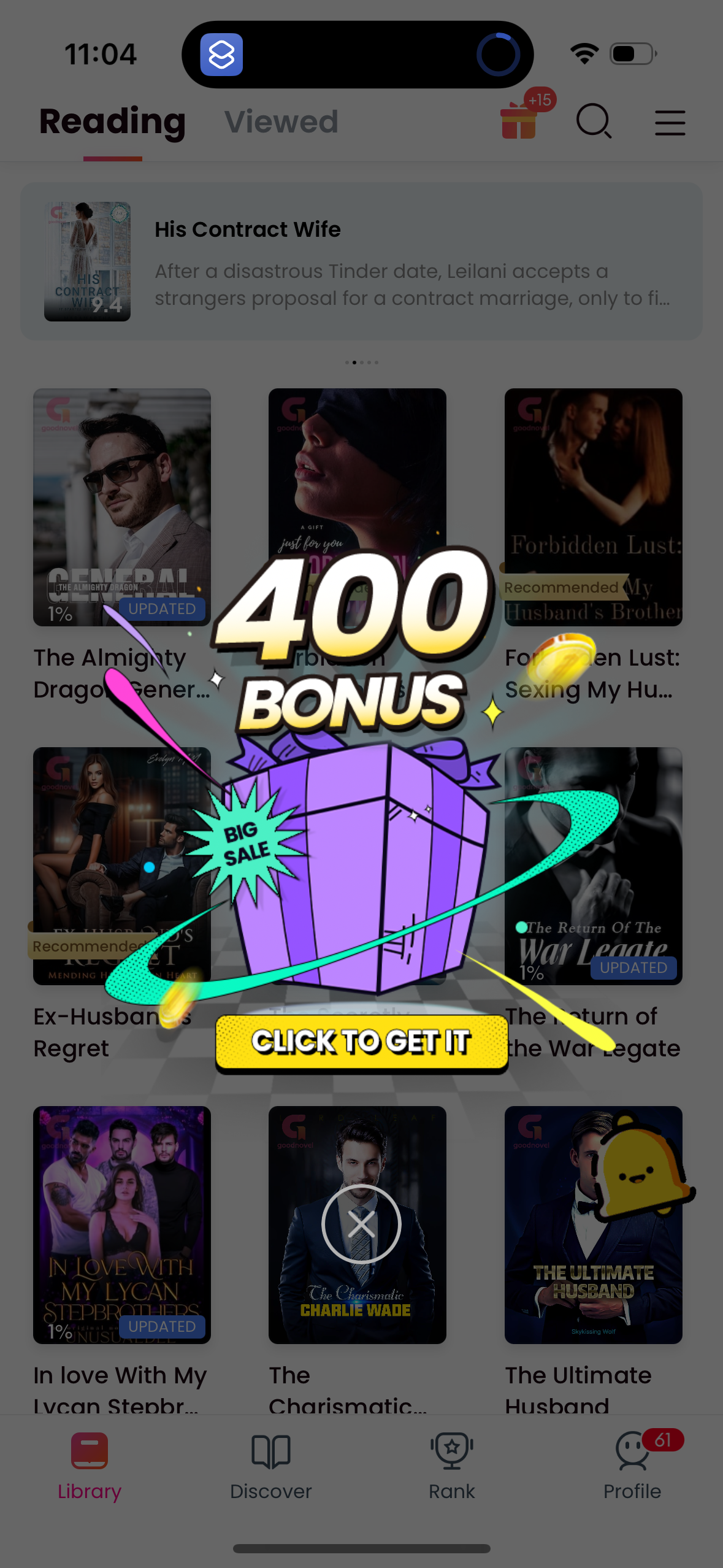The image size is (723, 1568).
Task: Select the Reading tab
Action: [112, 122]
